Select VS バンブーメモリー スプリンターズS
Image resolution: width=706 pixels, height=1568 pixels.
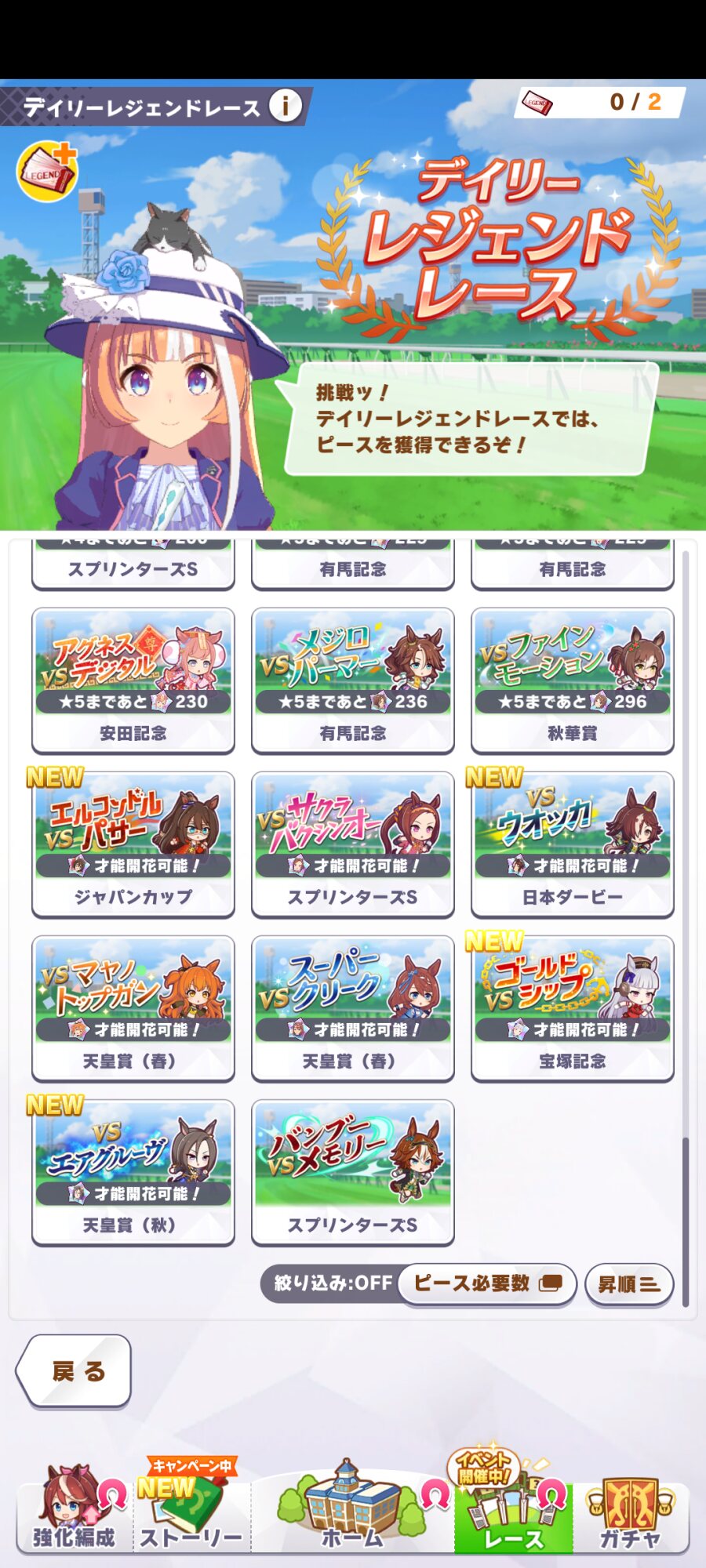353,1172
